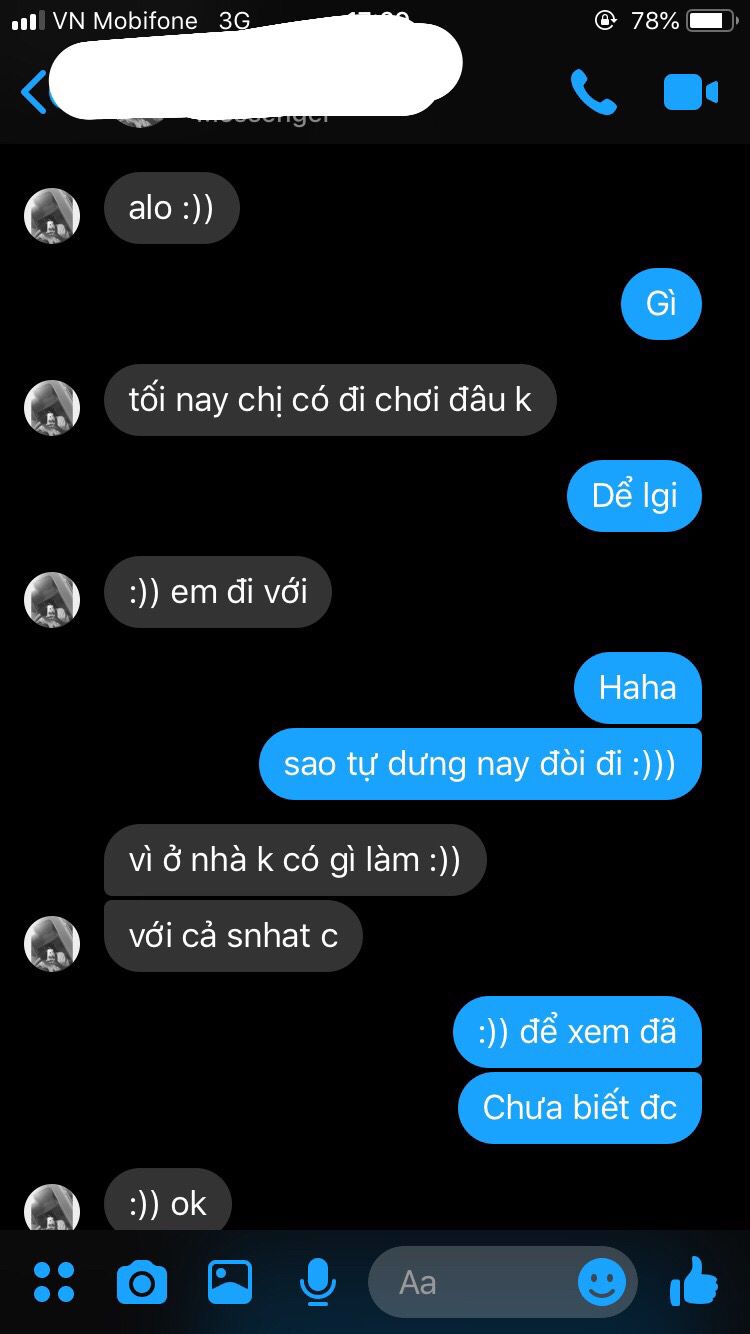Open the four-dot more actions menu
750x1334 pixels.
[x=54, y=1282]
